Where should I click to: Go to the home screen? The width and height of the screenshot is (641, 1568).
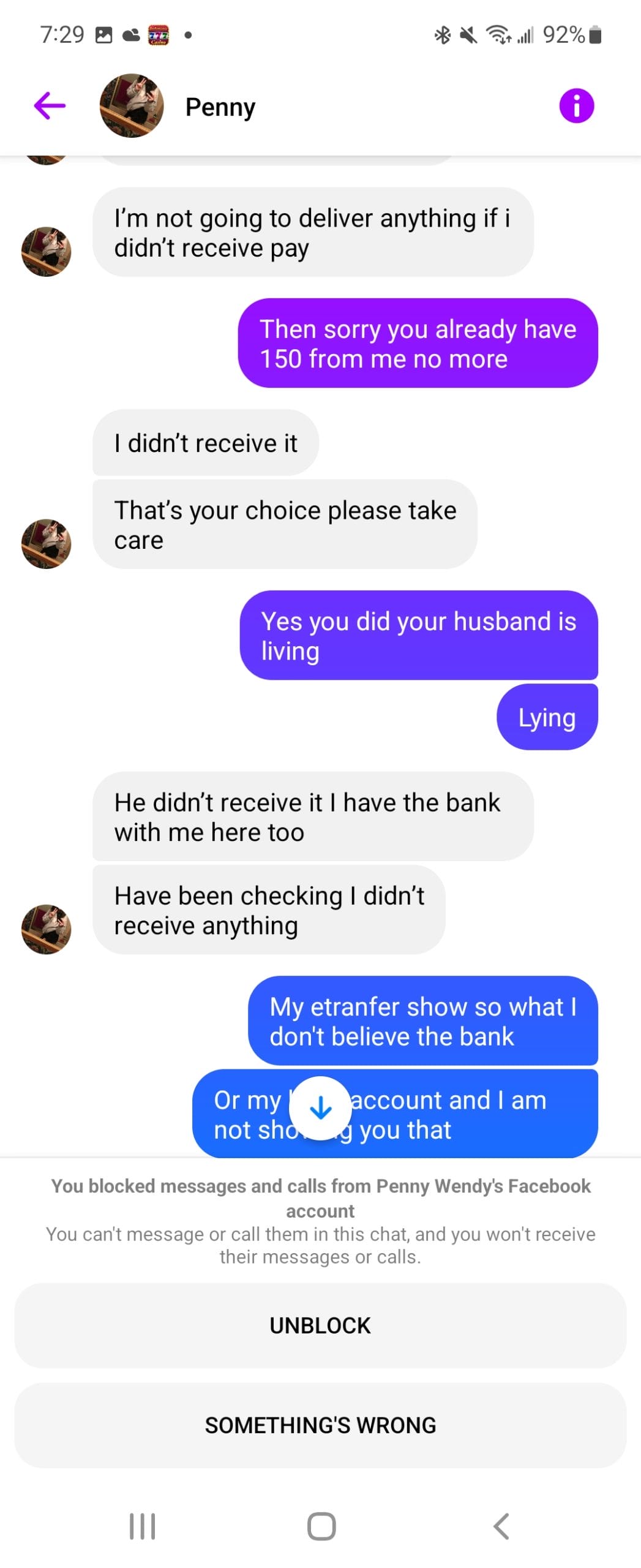pyautogui.click(x=321, y=1525)
